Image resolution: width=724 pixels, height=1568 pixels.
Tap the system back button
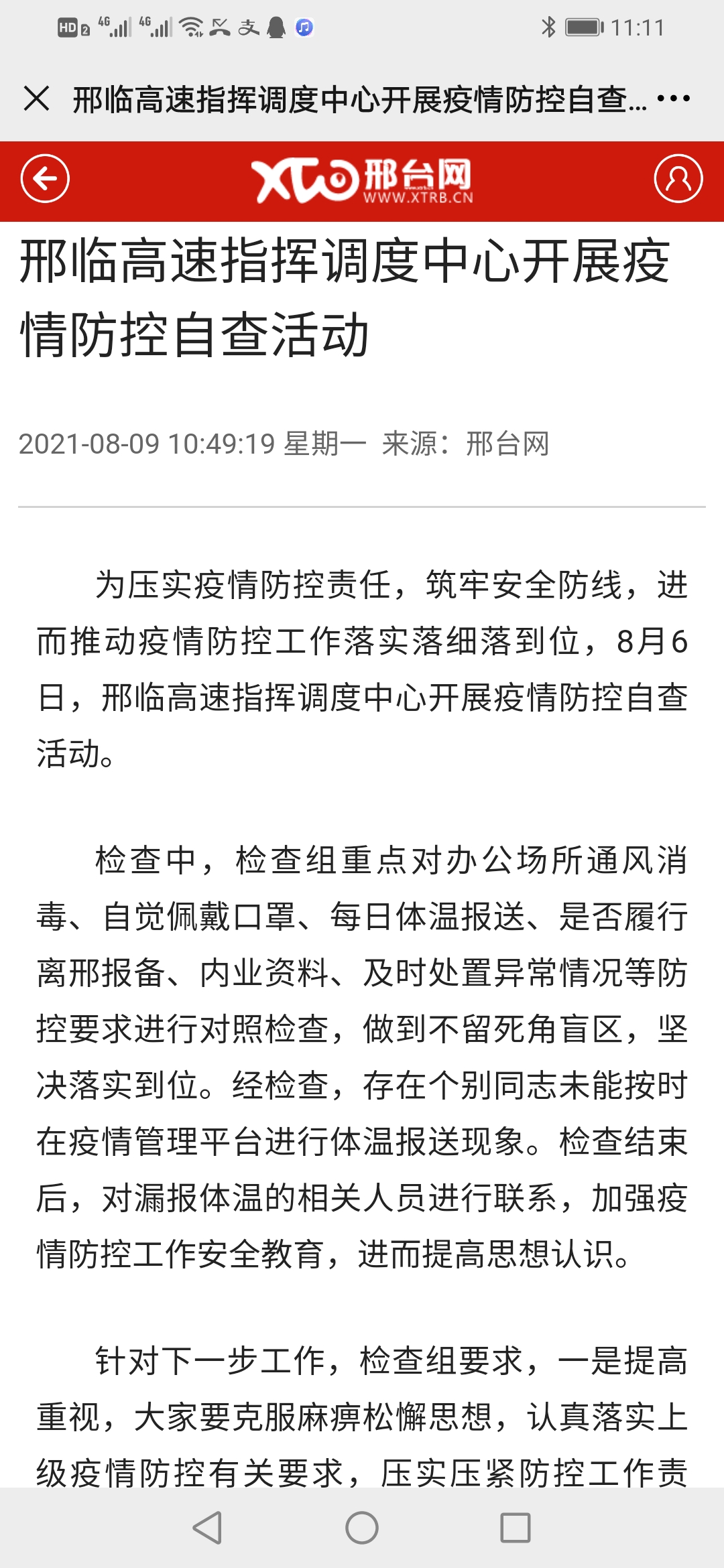[207, 1528]
